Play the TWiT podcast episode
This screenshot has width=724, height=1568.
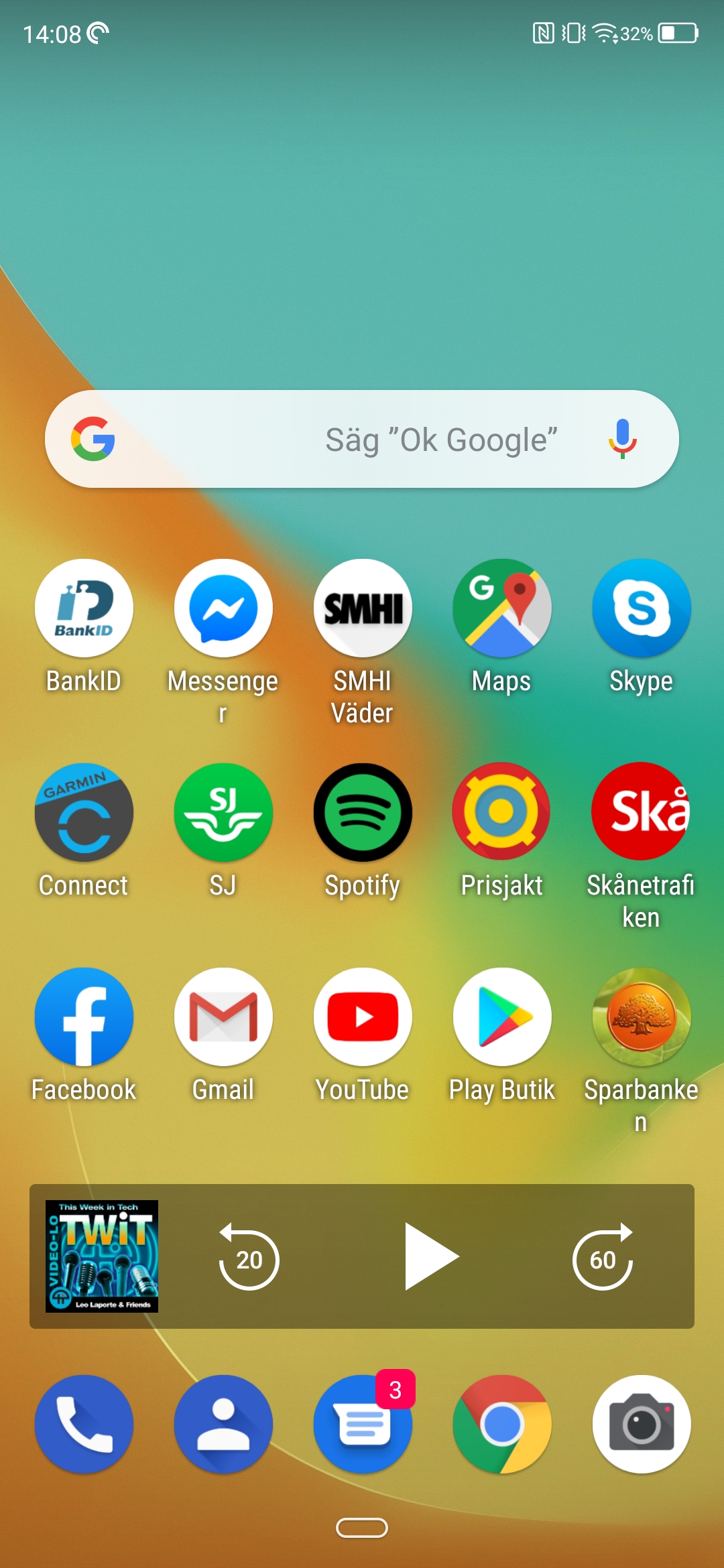pyautogui.click(x=430, y=1256)
